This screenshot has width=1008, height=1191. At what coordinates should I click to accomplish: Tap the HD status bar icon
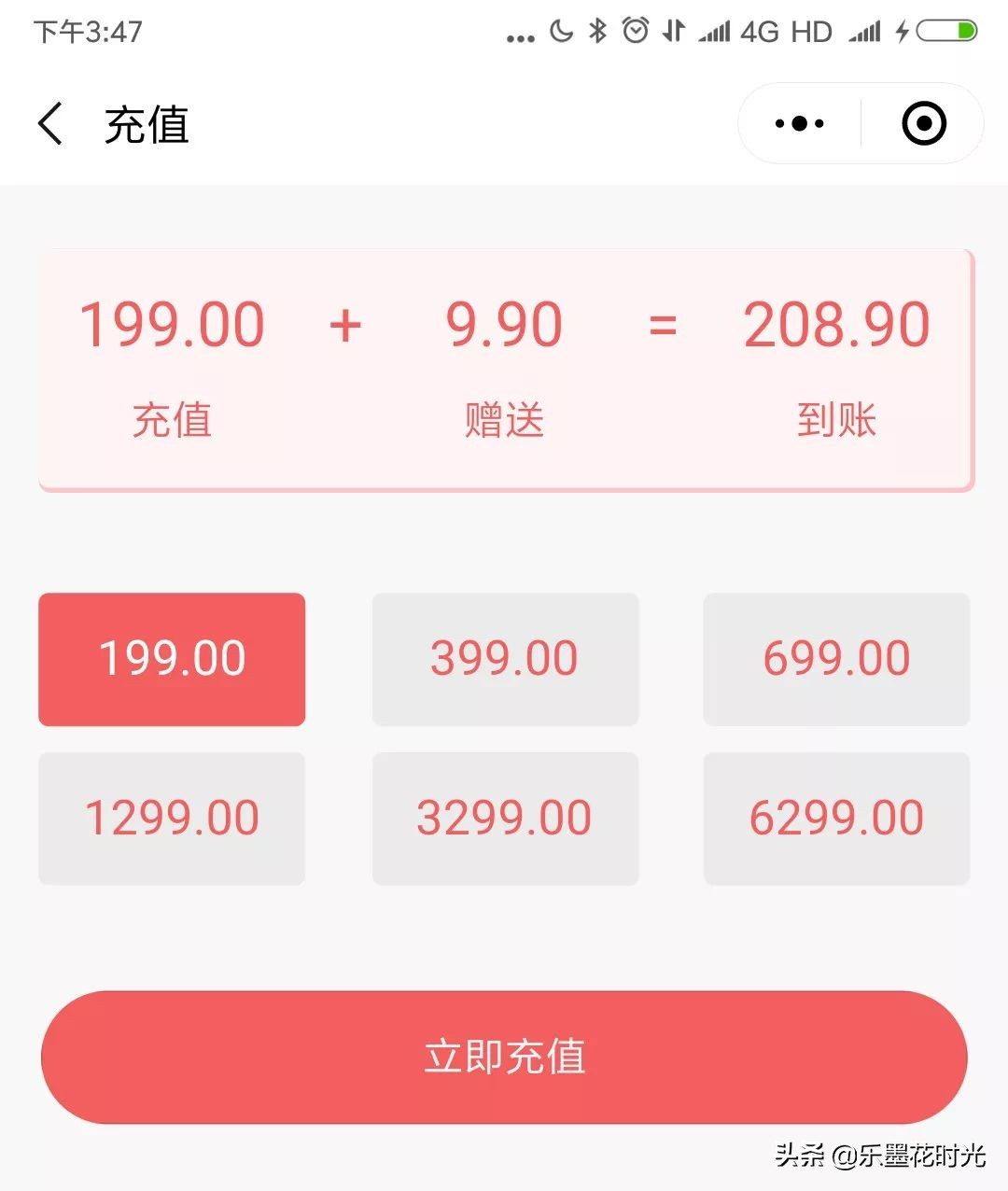811,31
